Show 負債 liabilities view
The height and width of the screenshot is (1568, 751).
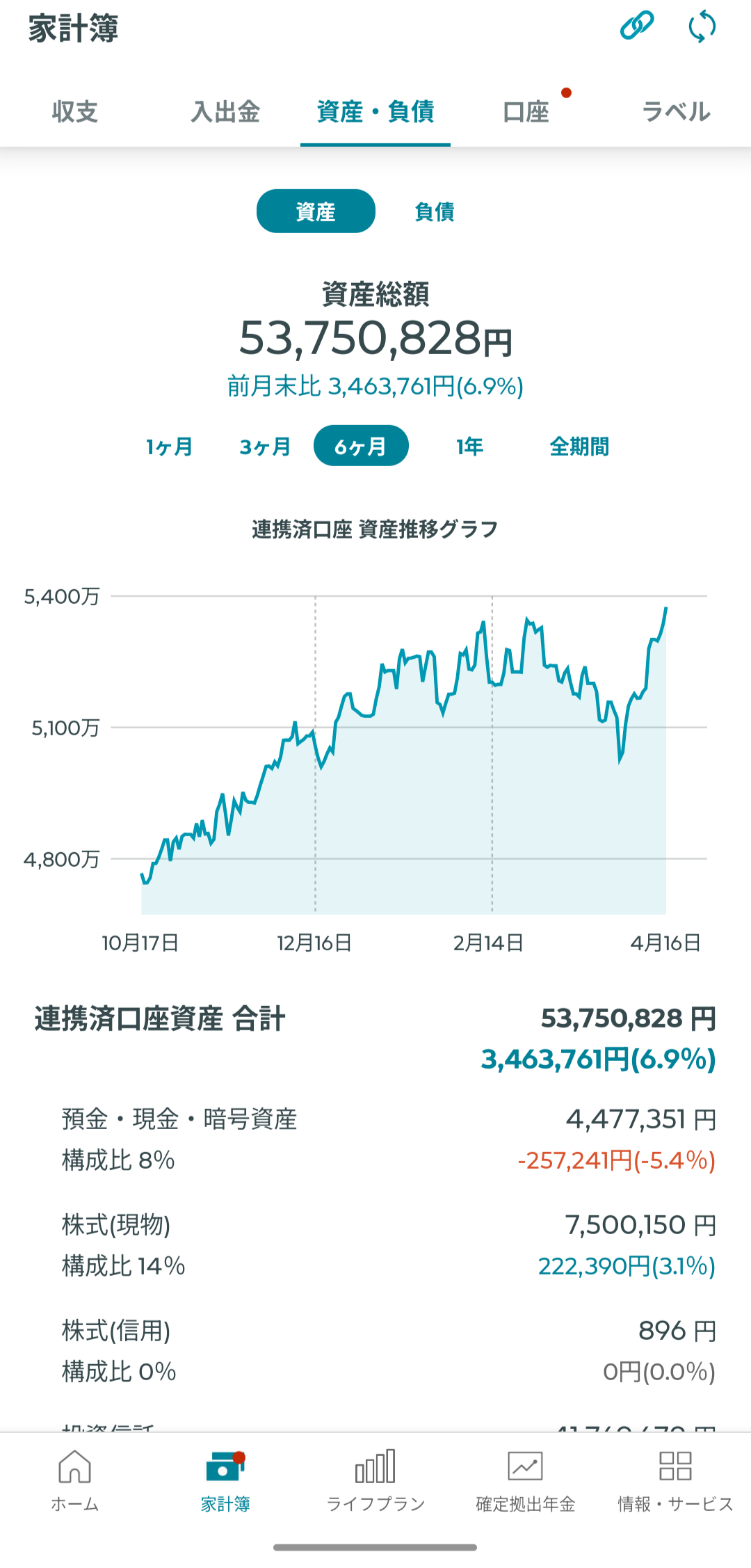click(435, 211)
